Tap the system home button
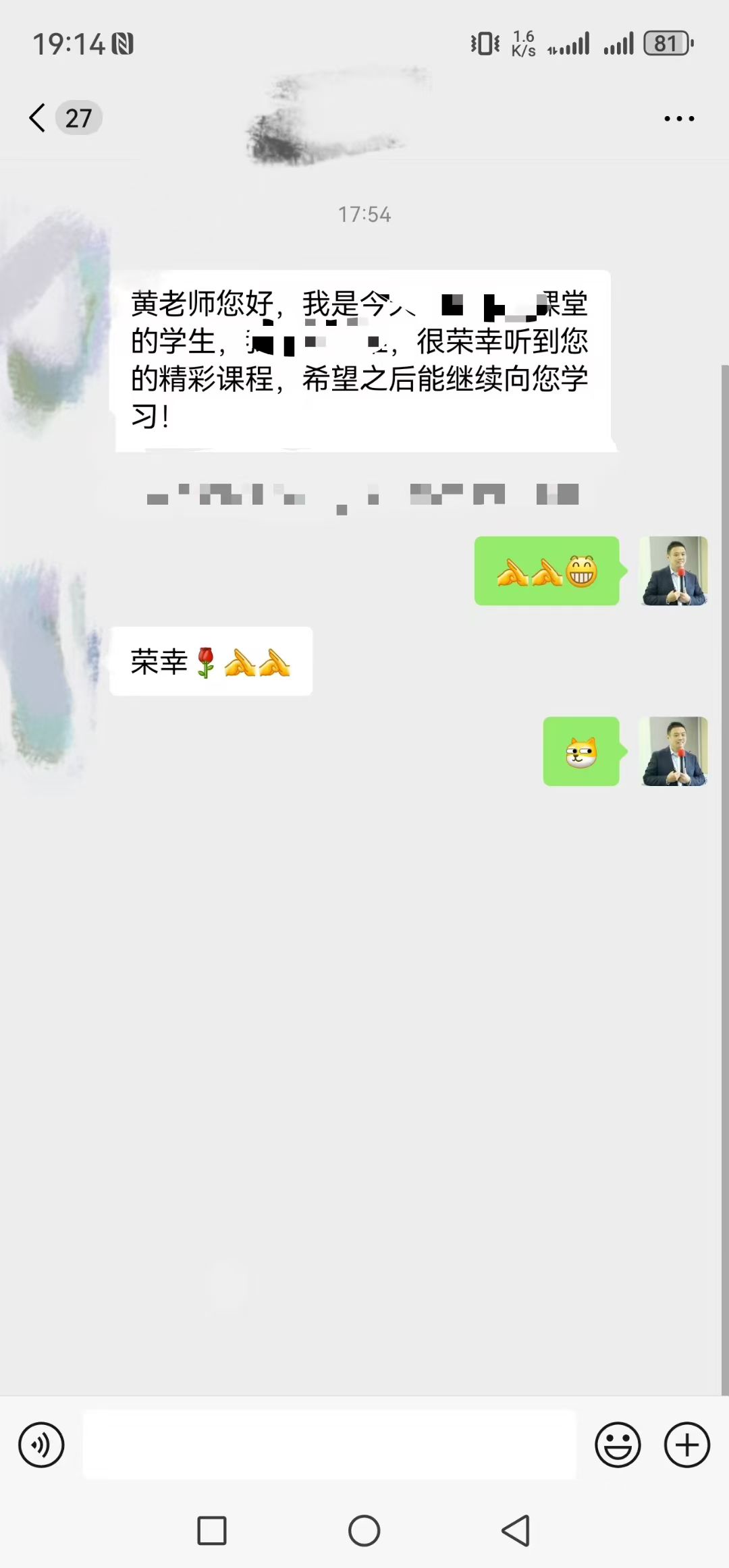 (364, 1530)
